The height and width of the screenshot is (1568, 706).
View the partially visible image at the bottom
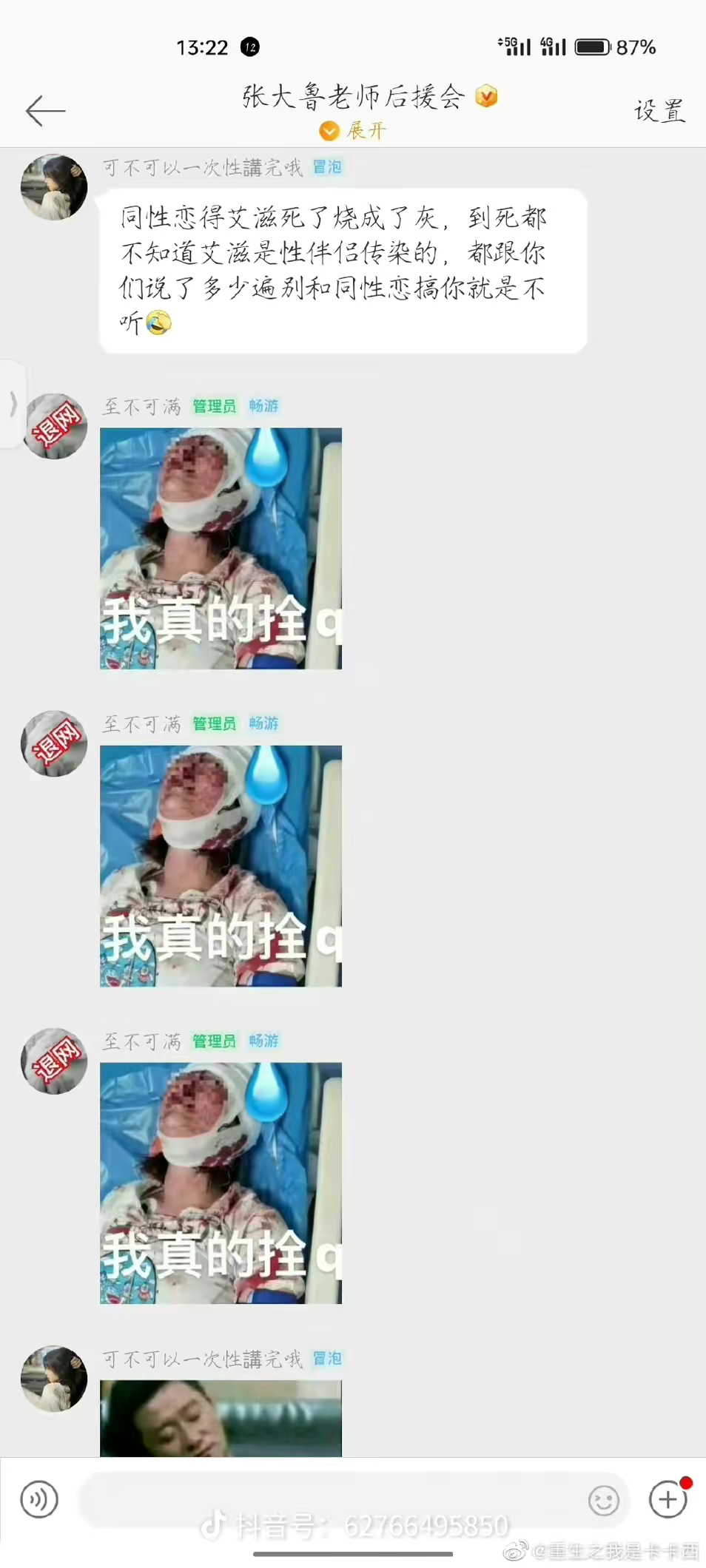point(221,1419)
